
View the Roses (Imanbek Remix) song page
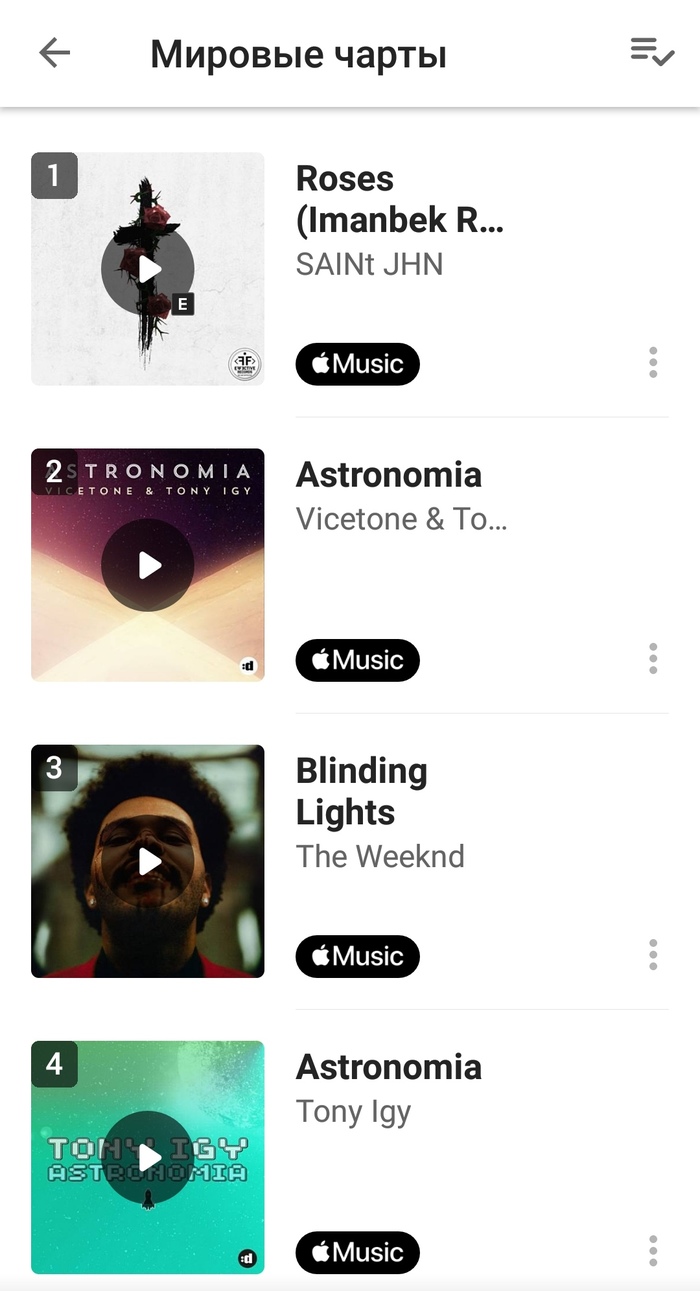[x=399, y=199]
